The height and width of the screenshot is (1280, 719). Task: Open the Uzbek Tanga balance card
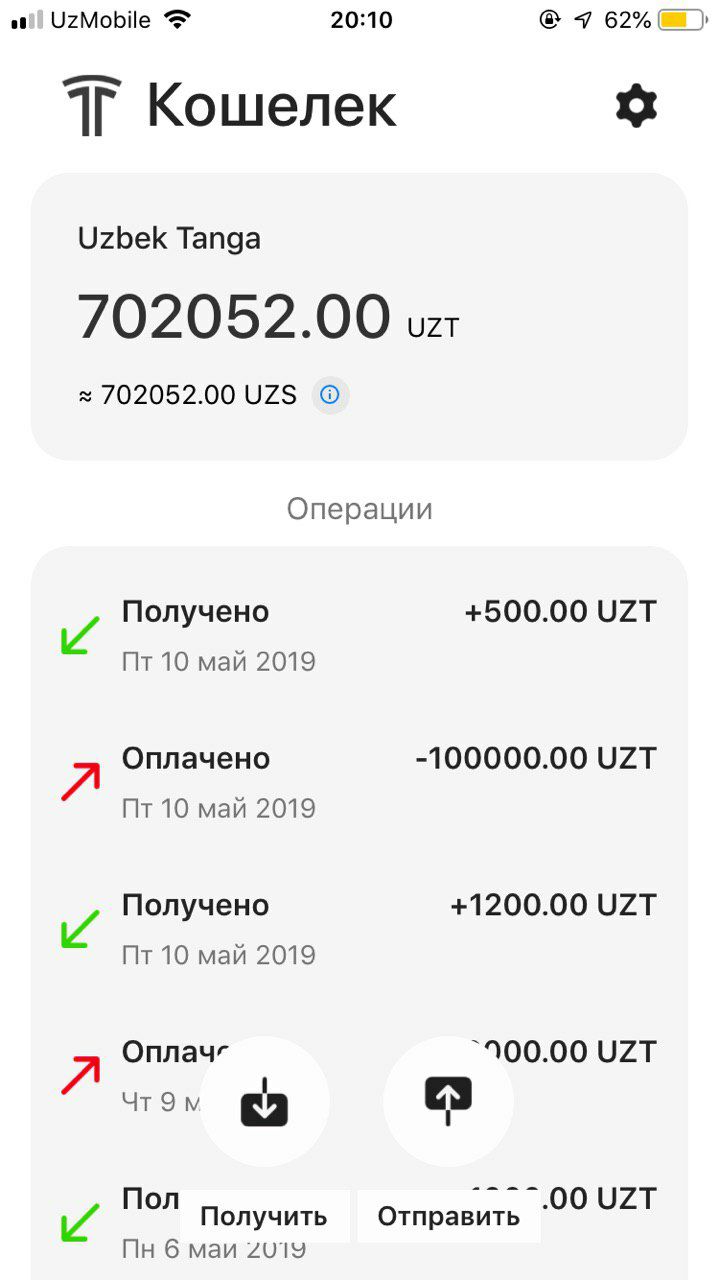[359, 317]
